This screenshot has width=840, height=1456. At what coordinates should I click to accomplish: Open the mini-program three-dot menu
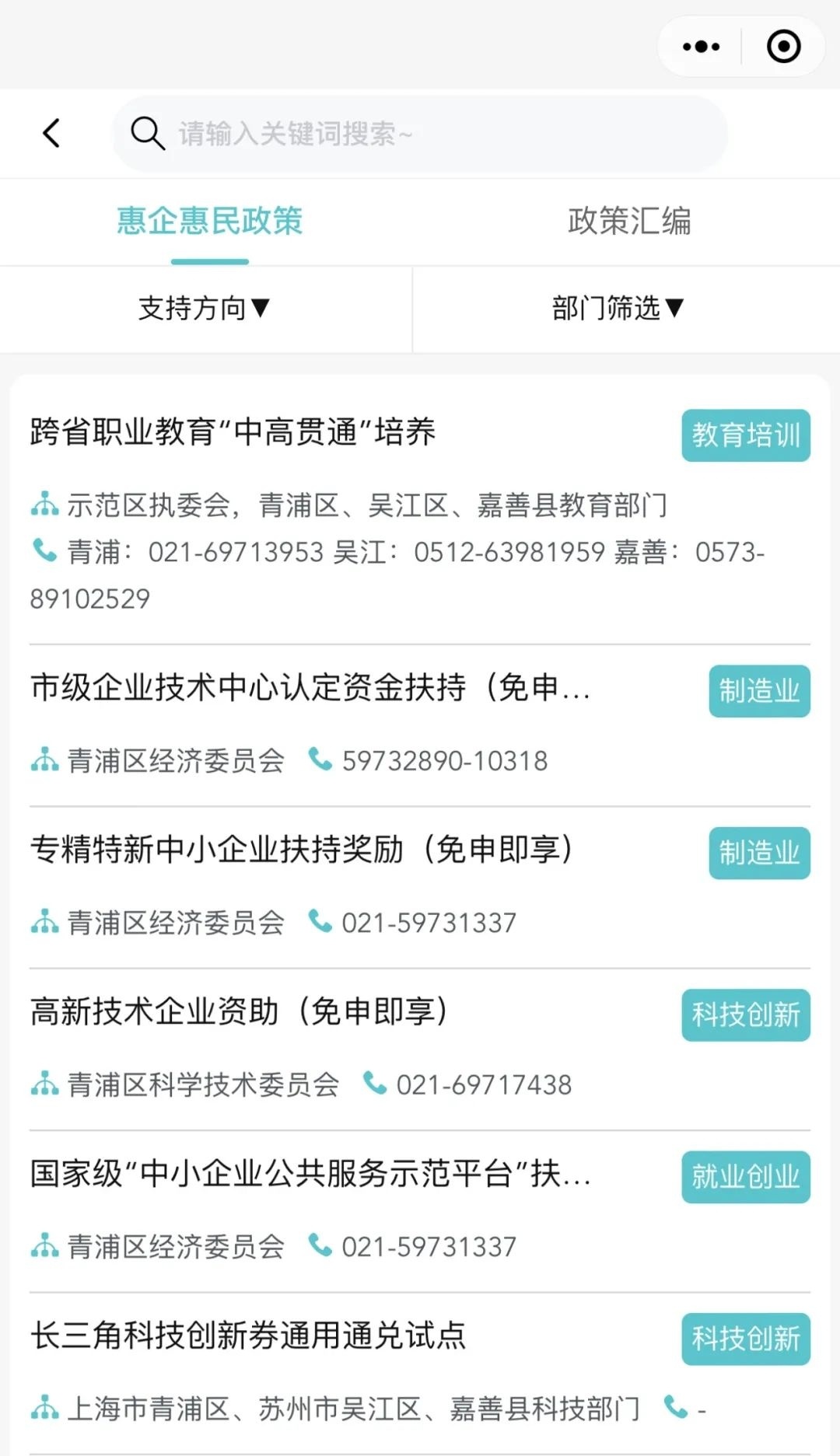(701, 47)
